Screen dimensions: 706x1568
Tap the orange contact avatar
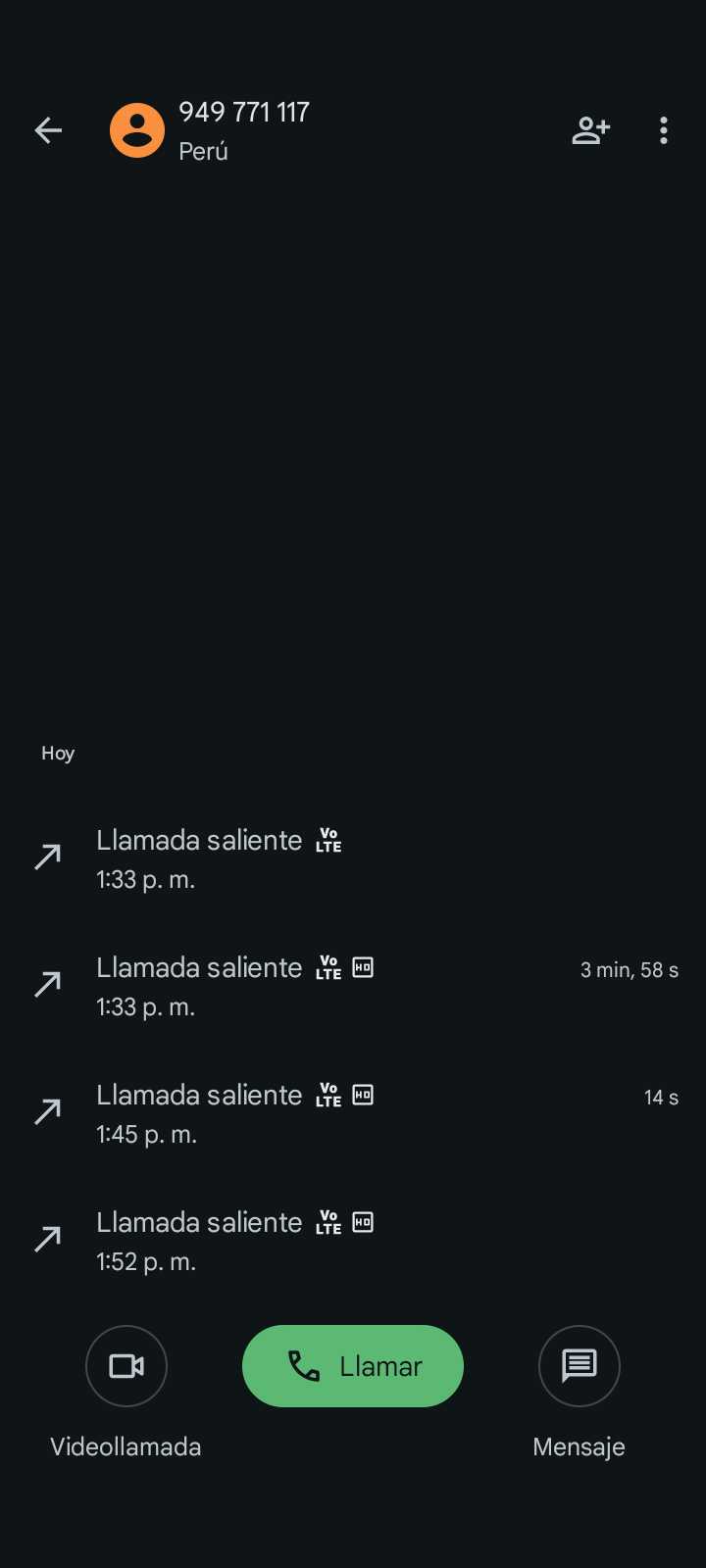[137, 130]
